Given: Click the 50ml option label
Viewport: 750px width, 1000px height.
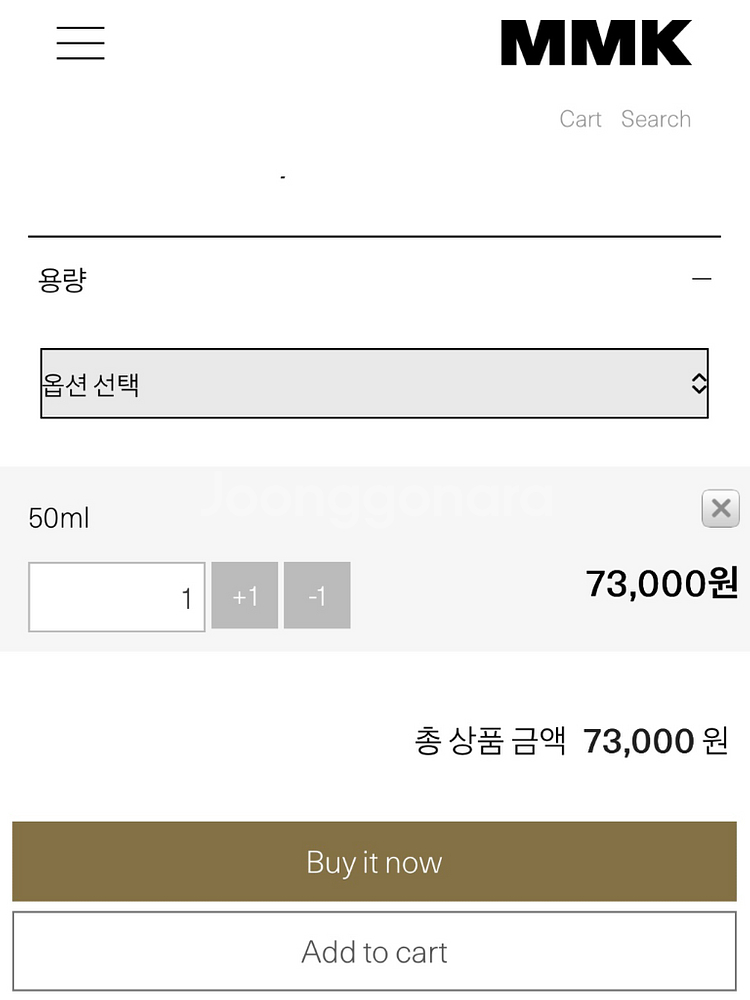Looking at the screenshot, I should (x=57, y=518).
